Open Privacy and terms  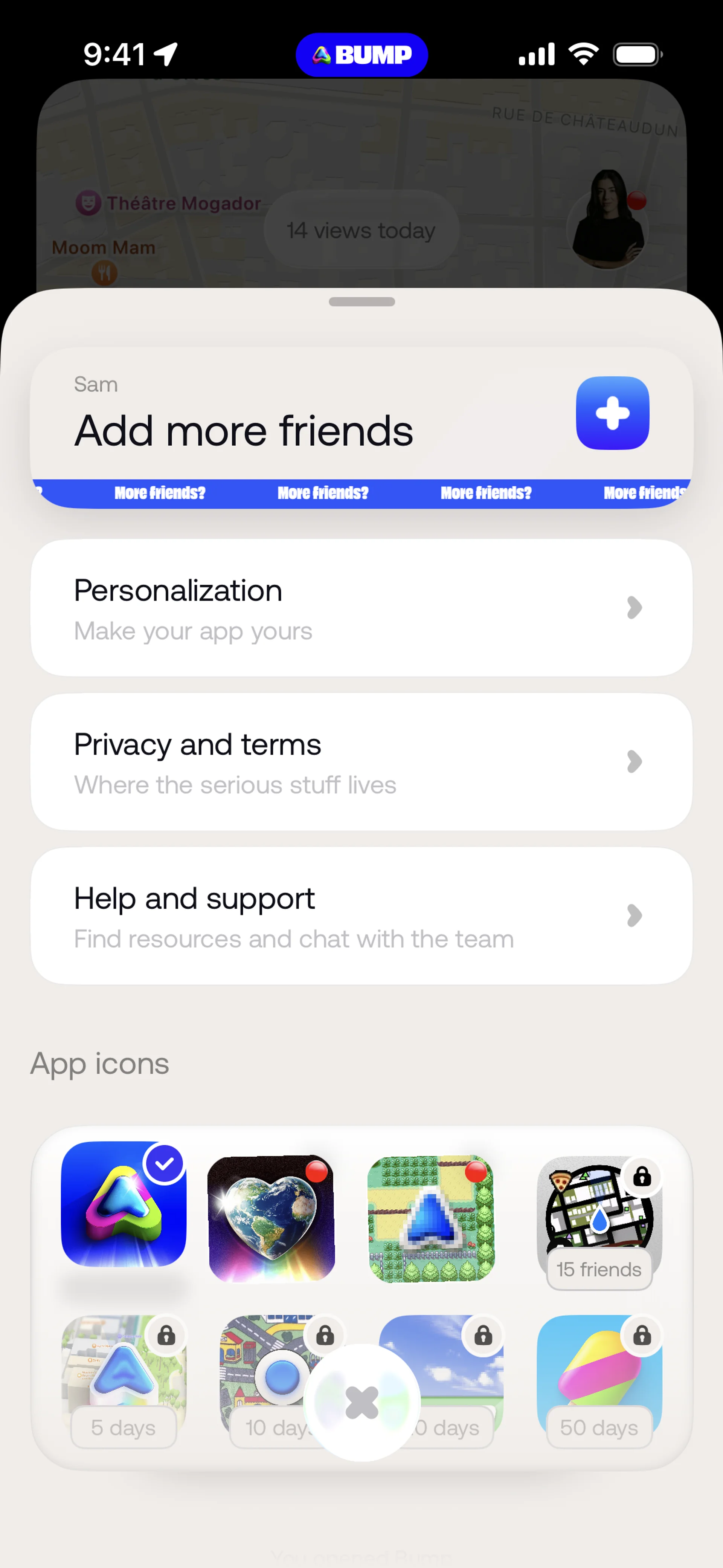(x=361, y=761)
